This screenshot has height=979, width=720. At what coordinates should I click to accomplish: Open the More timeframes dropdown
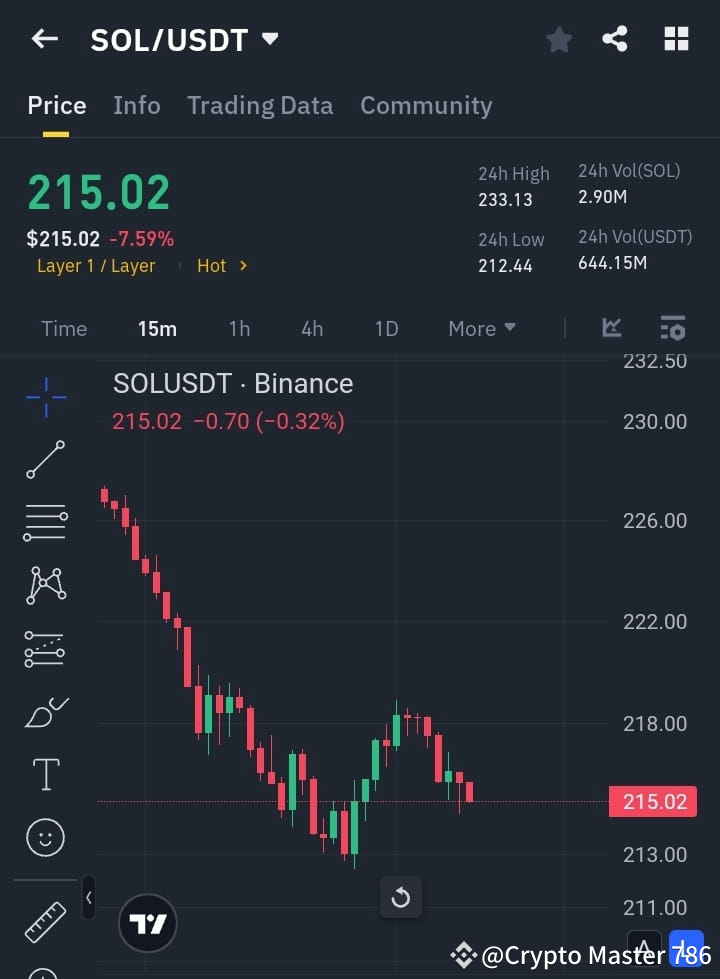[481, 328]
